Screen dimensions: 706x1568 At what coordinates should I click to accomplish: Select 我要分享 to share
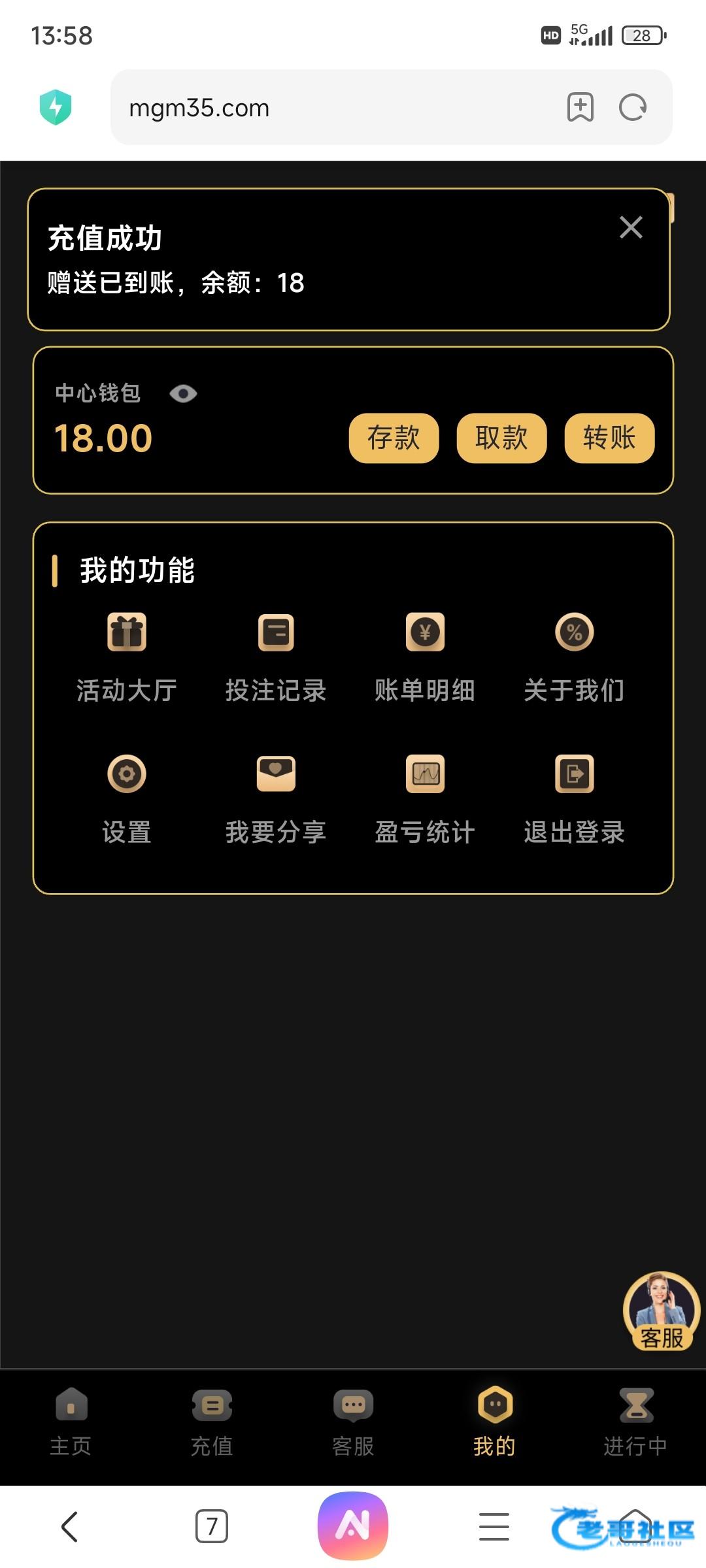[x=276, y=798]
